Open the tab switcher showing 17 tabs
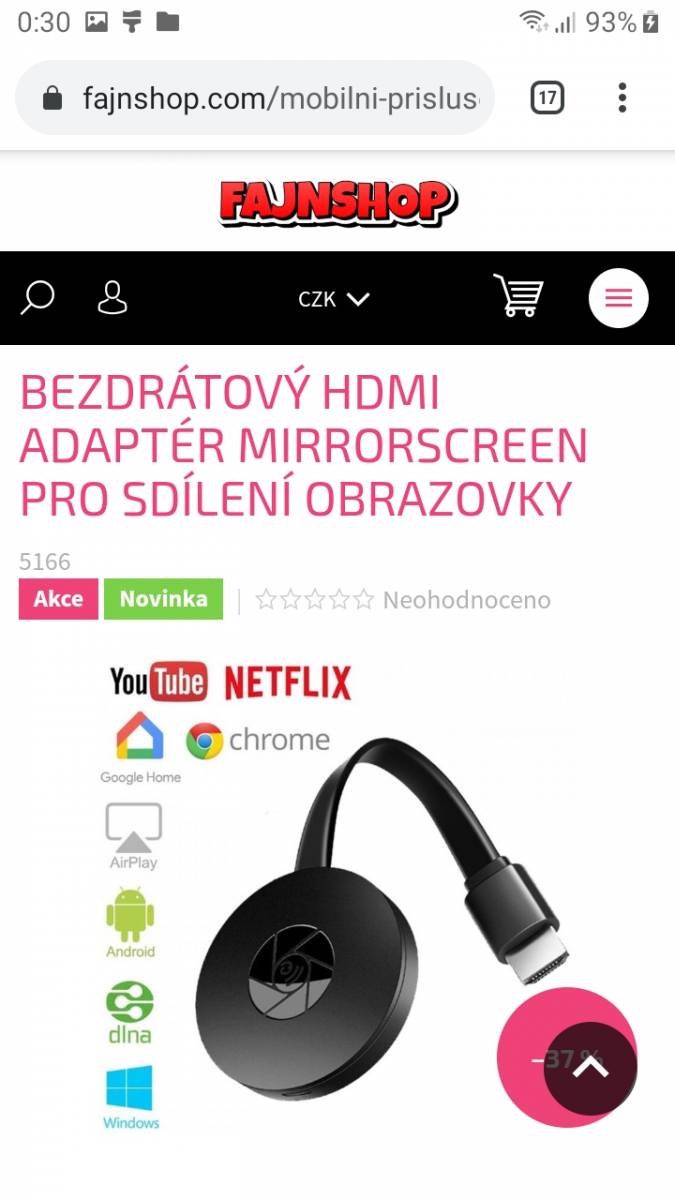 point(547,98)
